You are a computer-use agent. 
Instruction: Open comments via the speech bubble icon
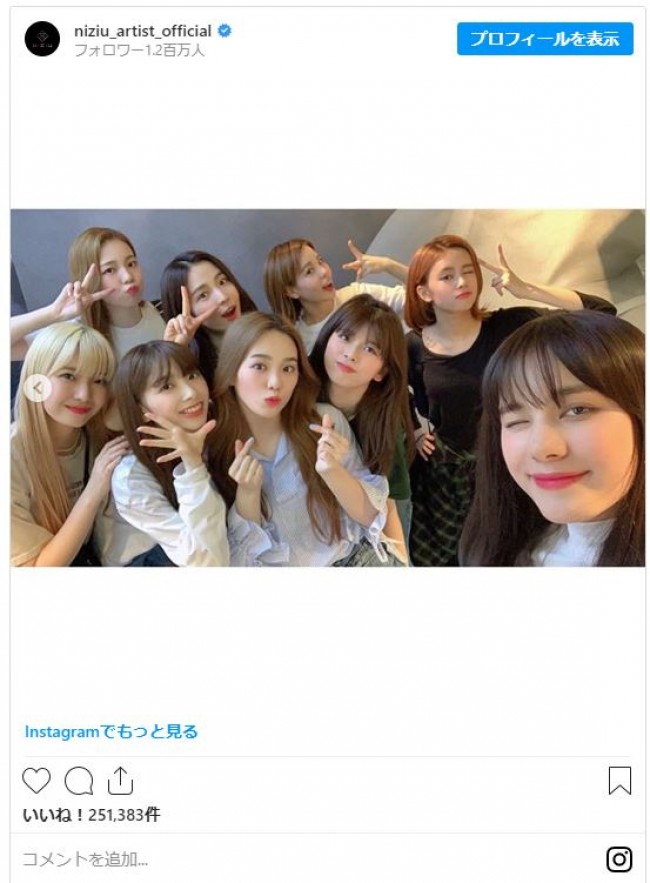(78, 780)
